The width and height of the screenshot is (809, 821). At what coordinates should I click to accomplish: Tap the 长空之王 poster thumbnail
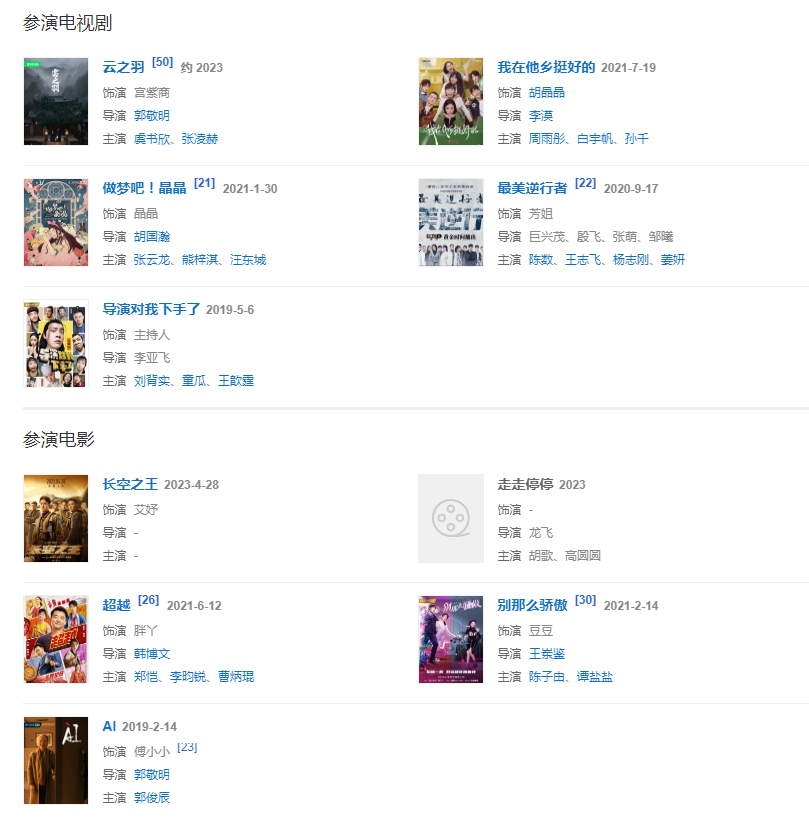tap(56, 518)
